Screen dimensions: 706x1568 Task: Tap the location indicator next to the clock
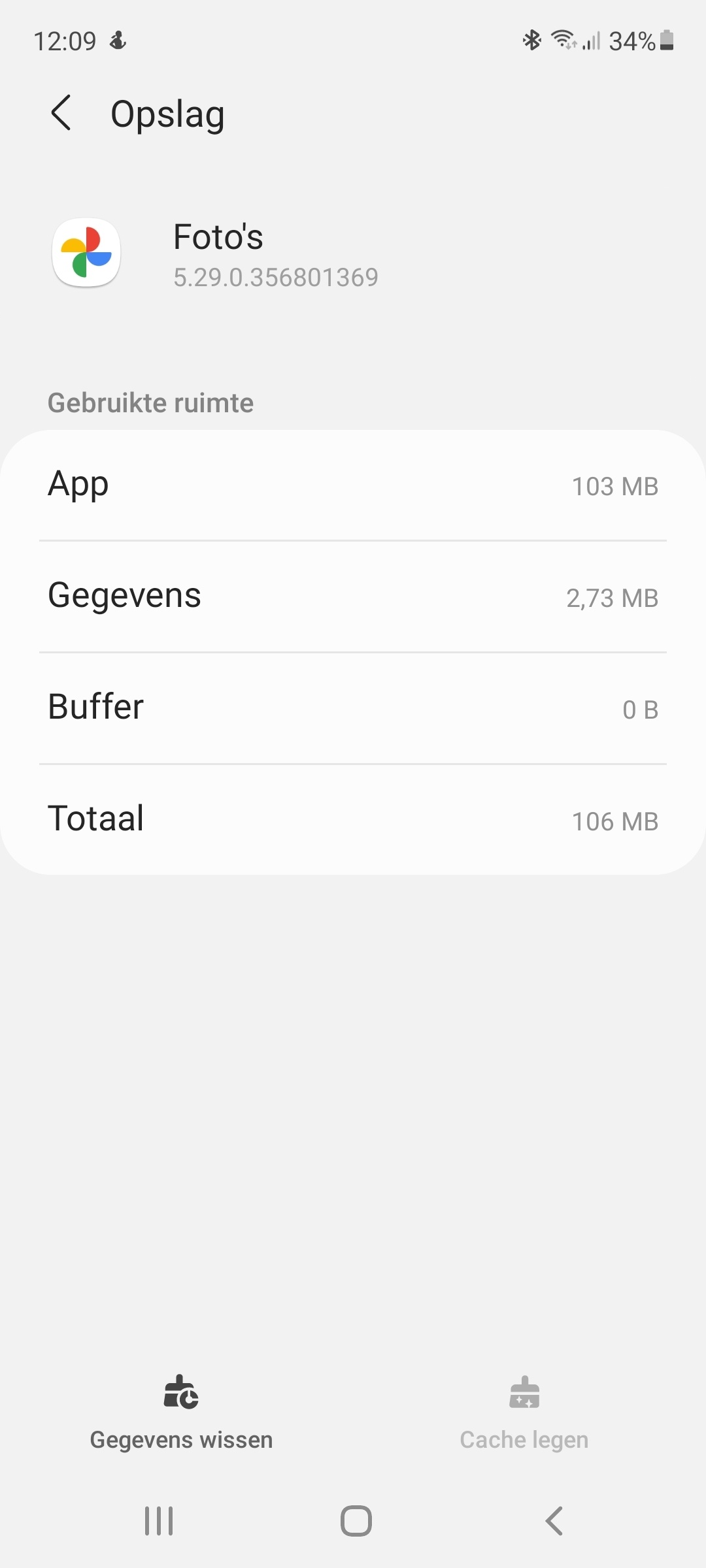[x=118, y=41]
